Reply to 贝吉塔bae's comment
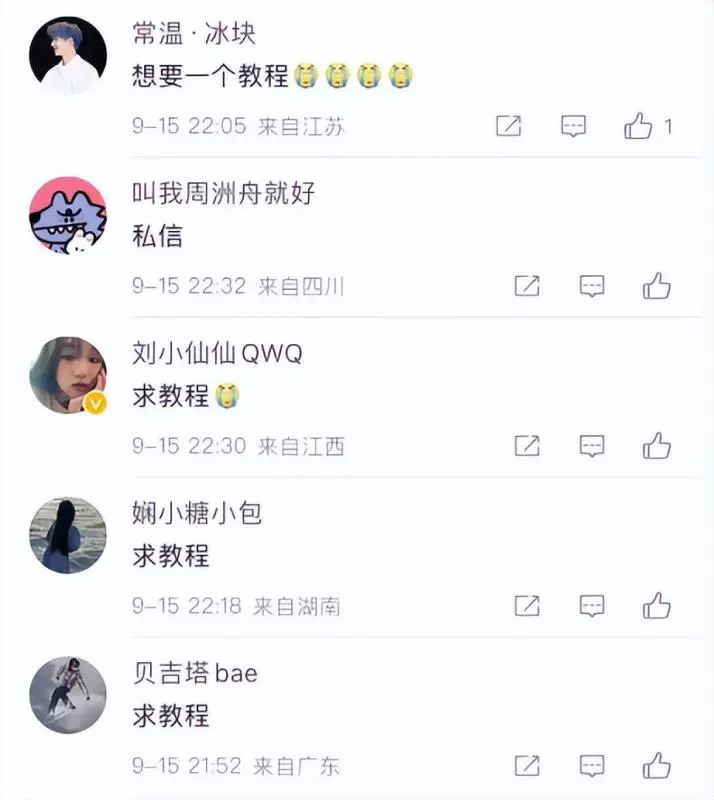Screen dimensions: 714x800 click(592, 766)
